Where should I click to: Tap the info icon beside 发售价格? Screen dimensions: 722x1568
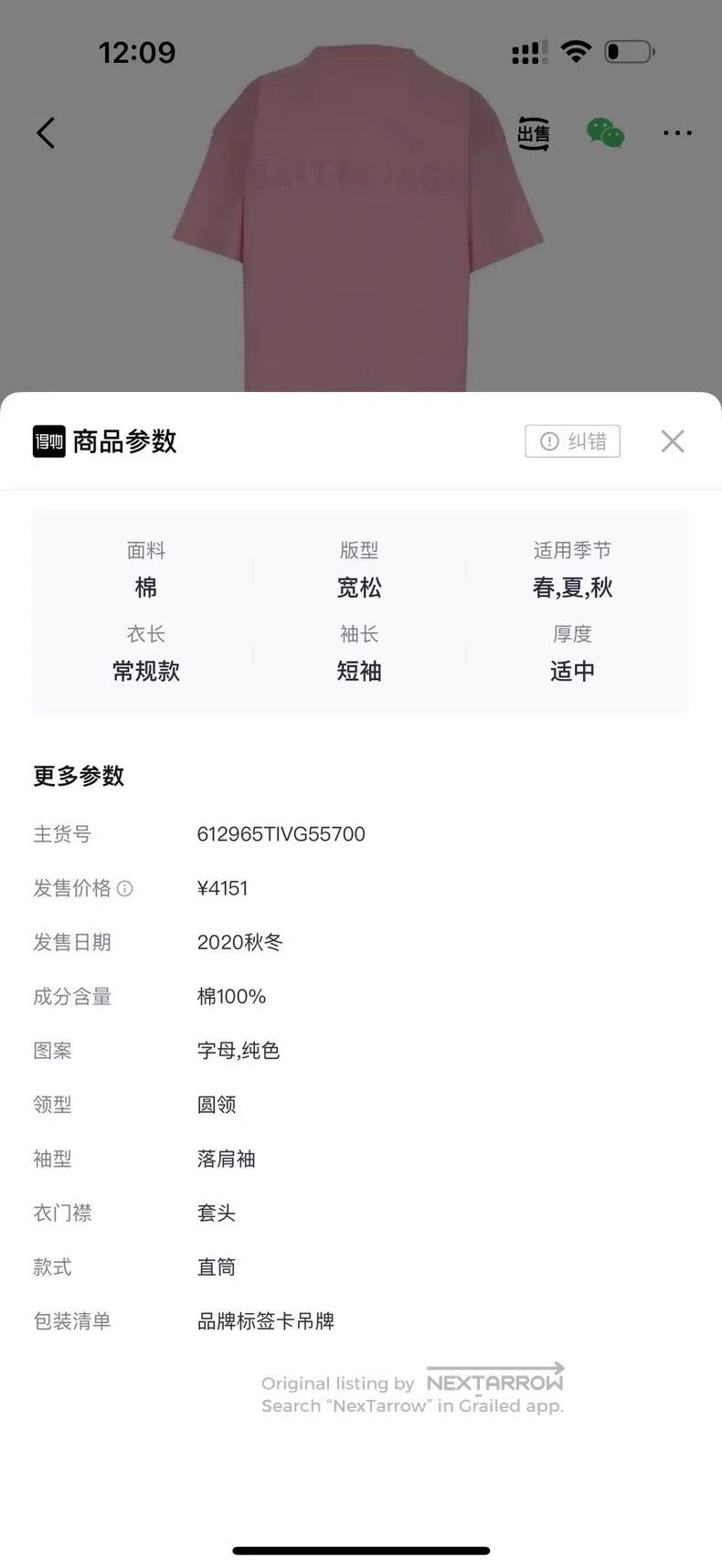pyautogui.click(x=125, y=888)
